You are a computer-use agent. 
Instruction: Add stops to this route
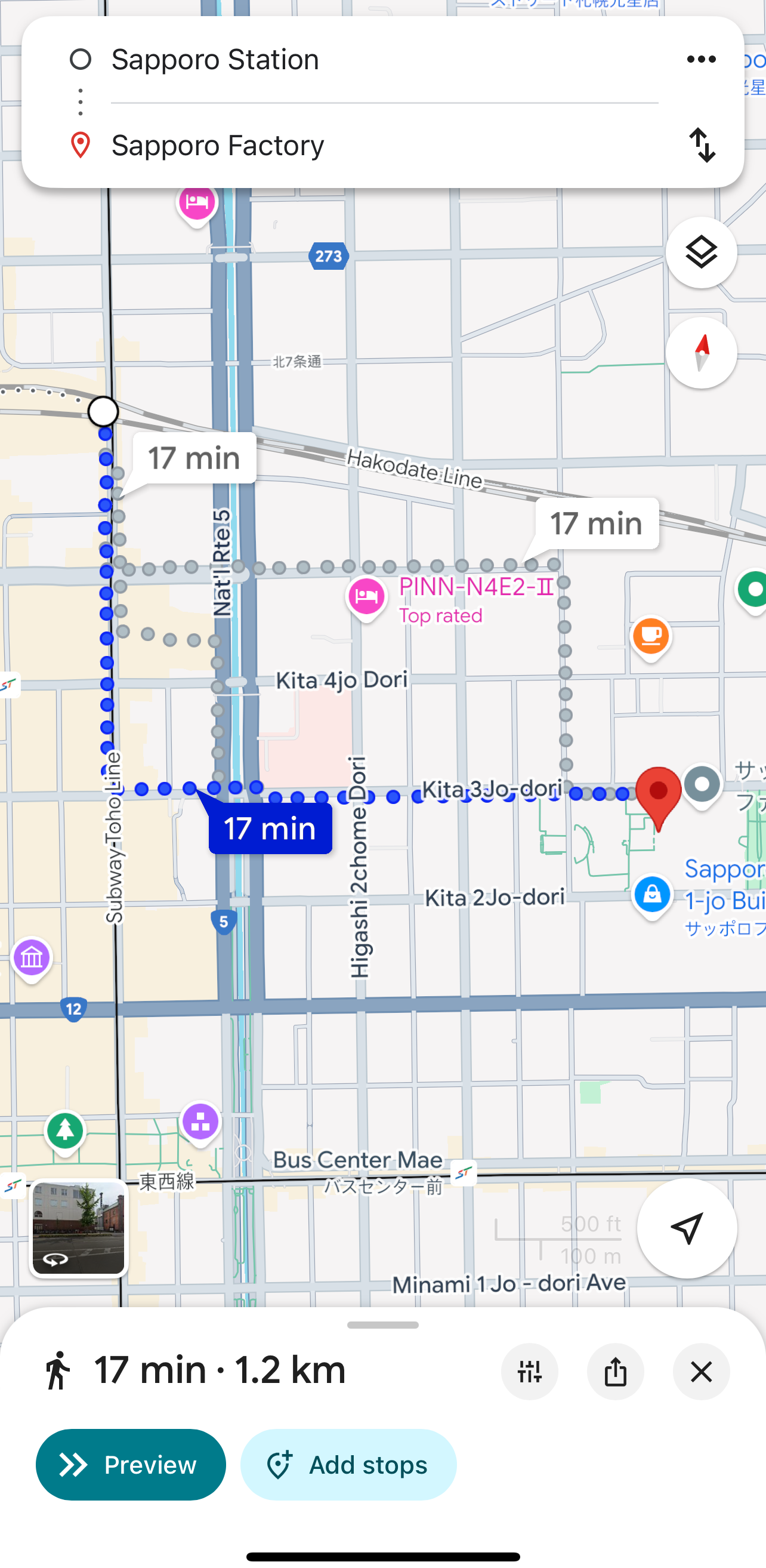coord(348,1465)
